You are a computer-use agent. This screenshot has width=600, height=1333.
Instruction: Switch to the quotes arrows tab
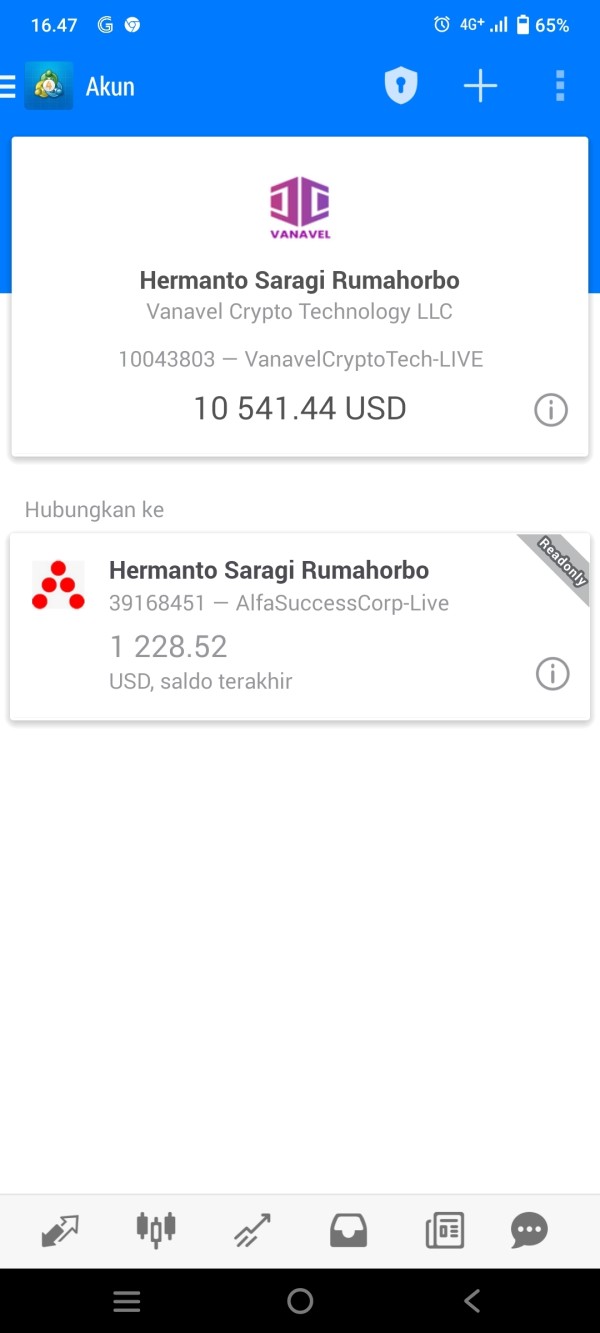click(60, 1230)
